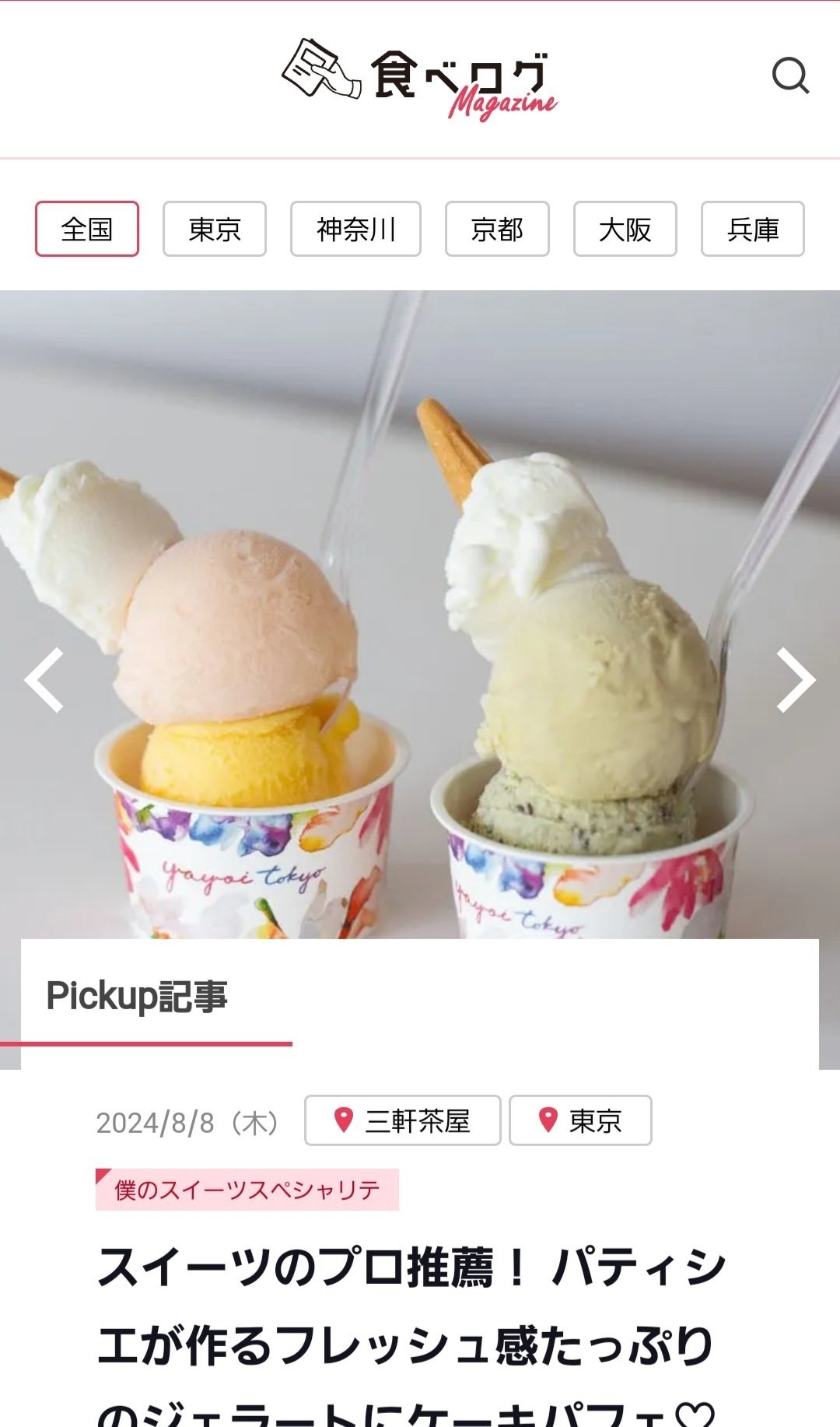Click the location pin icon beside 東京 tag
The height and width of the screenshot is (1427, 840).
[548, 1120]
